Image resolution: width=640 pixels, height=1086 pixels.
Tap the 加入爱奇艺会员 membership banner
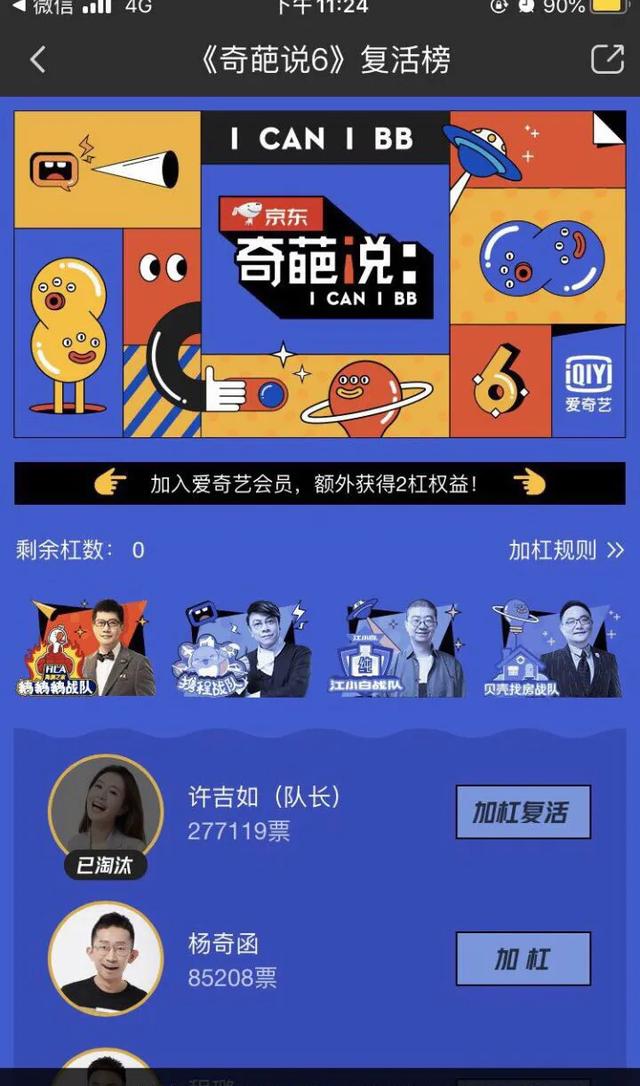pos(319,484)
